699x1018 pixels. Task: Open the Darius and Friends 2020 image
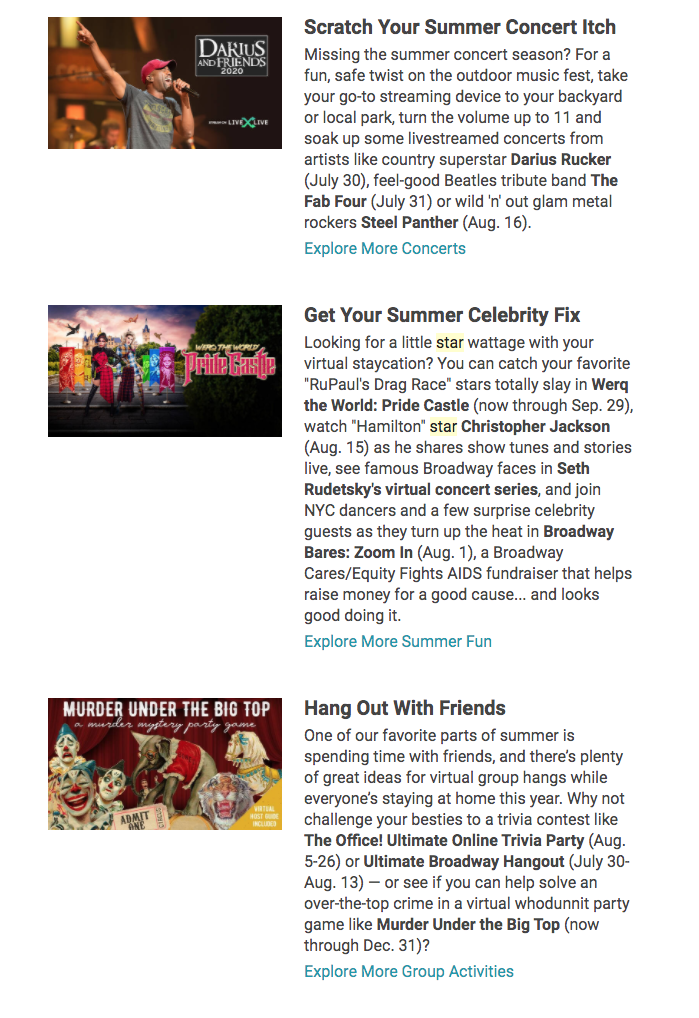[x=165, y=82]
